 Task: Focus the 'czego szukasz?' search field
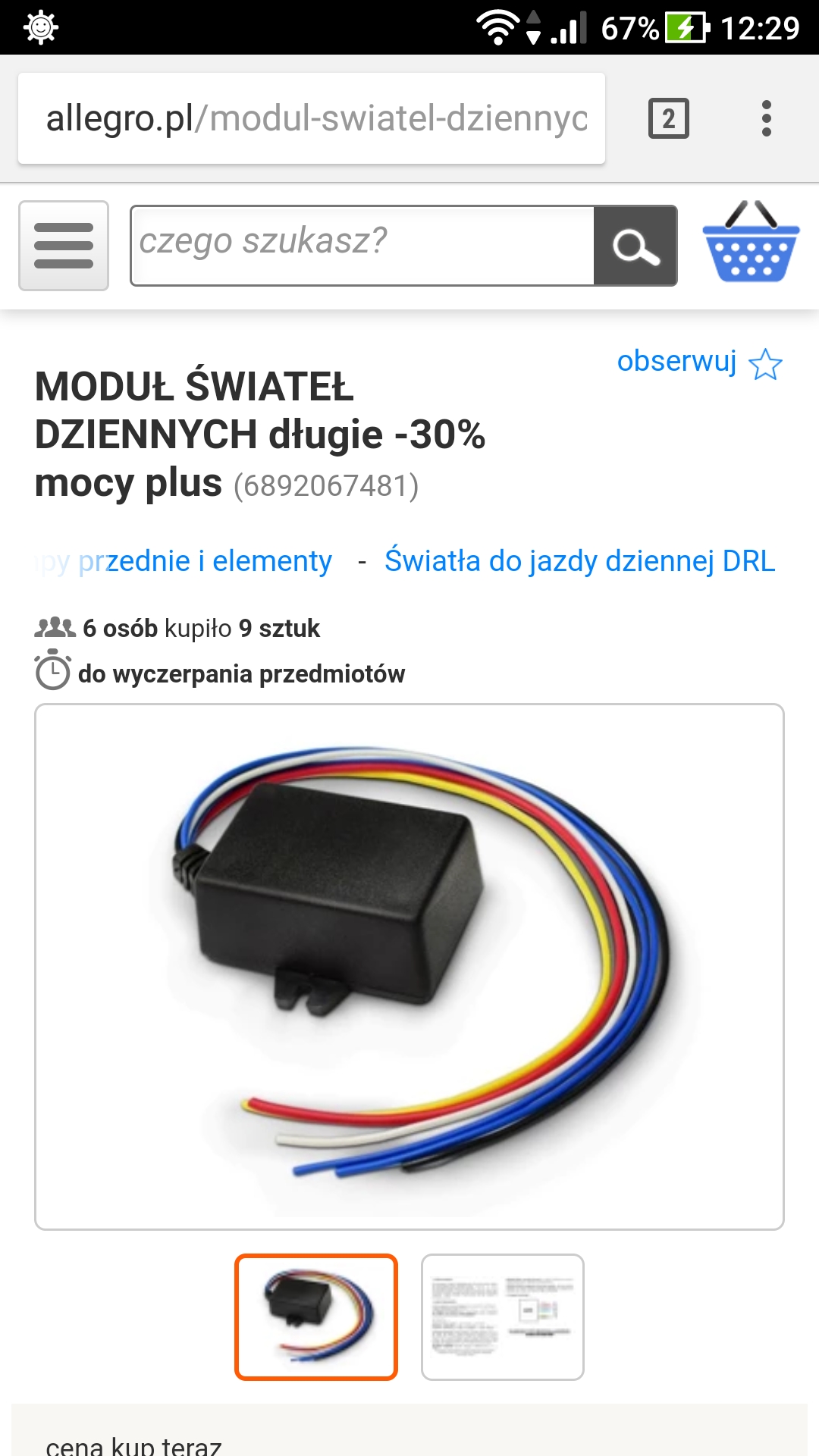(x=362, y=244)
